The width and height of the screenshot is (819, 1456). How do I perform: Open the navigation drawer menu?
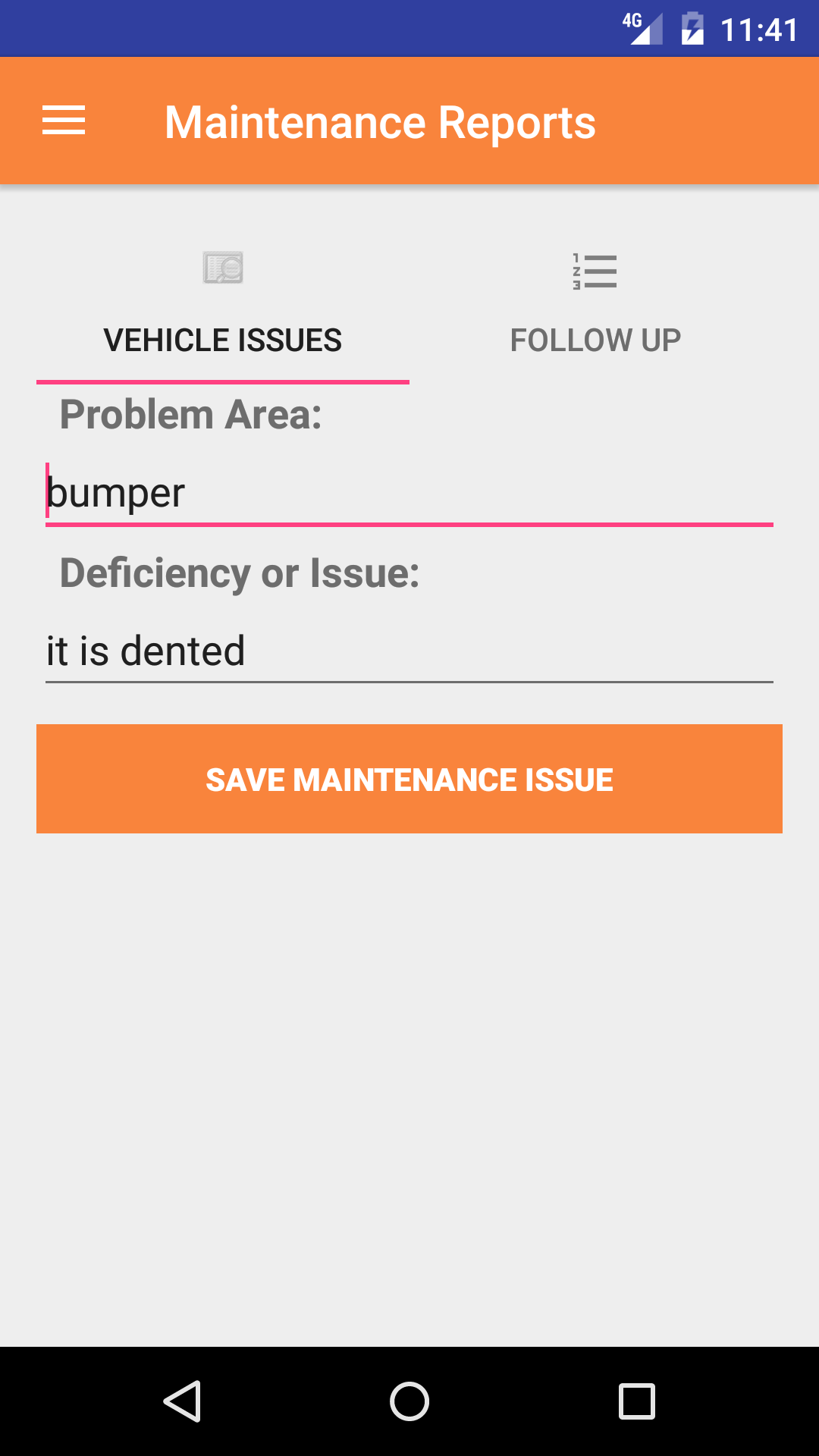(64, 121)
